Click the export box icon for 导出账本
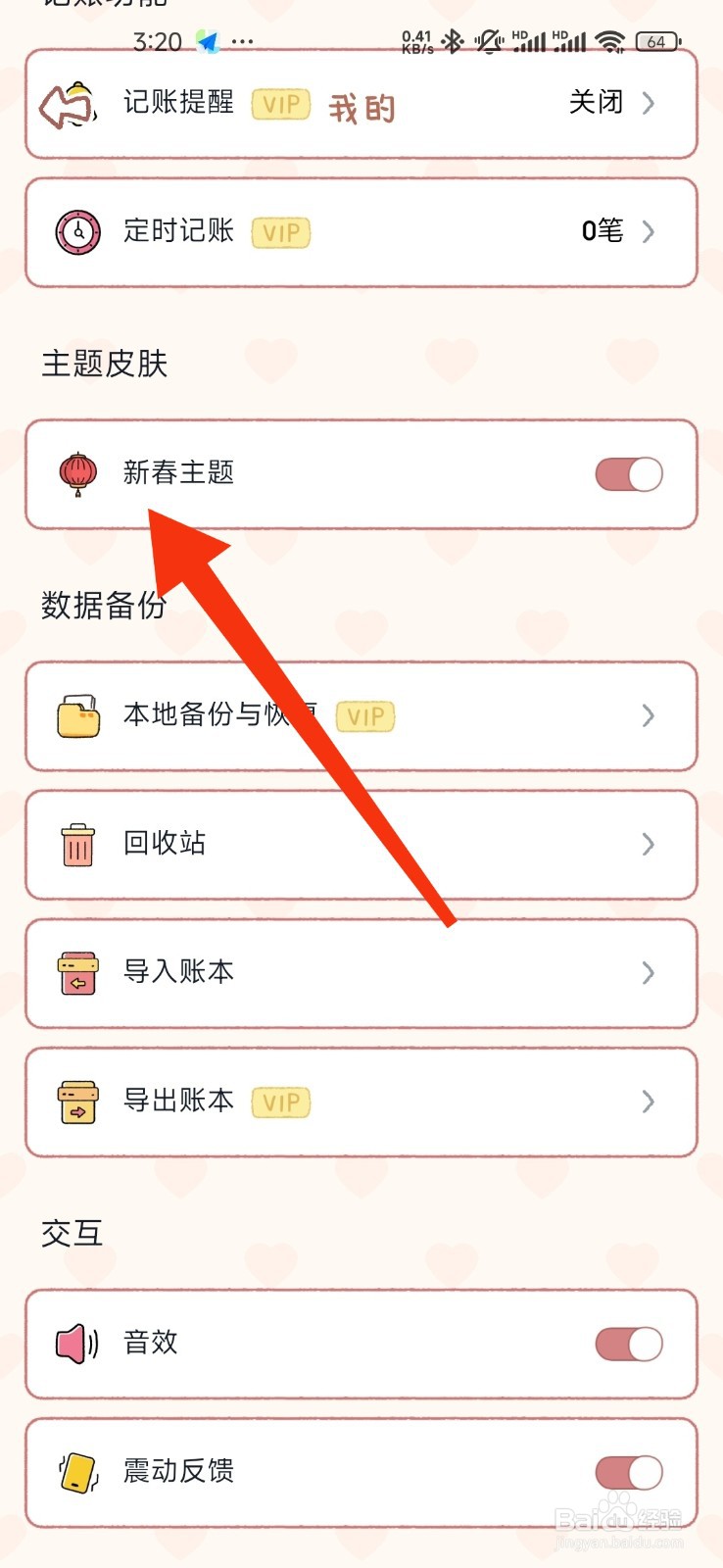The width and height of the screenshot is (723, 1568). coord(76,1101)
